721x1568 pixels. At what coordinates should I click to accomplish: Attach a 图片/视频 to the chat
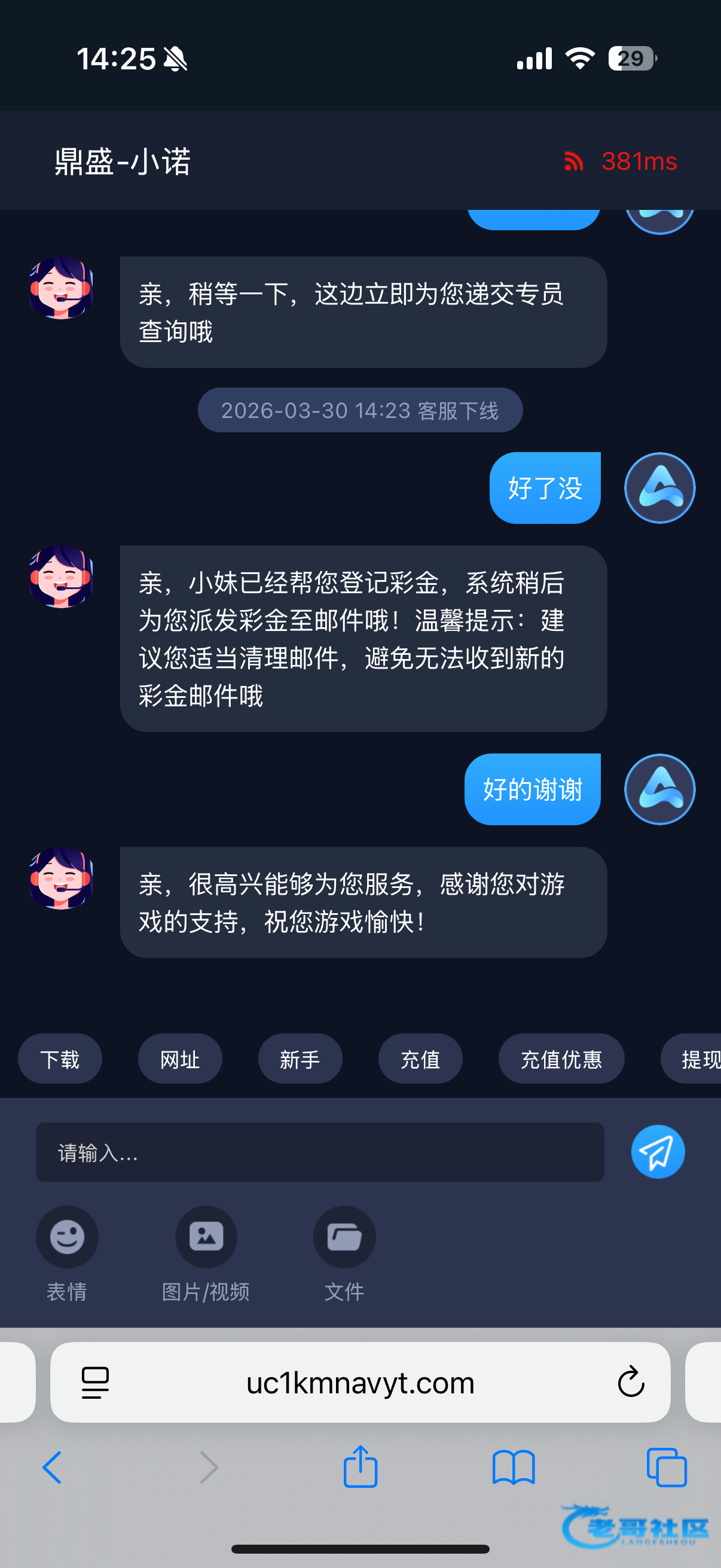click(206, 1237)
